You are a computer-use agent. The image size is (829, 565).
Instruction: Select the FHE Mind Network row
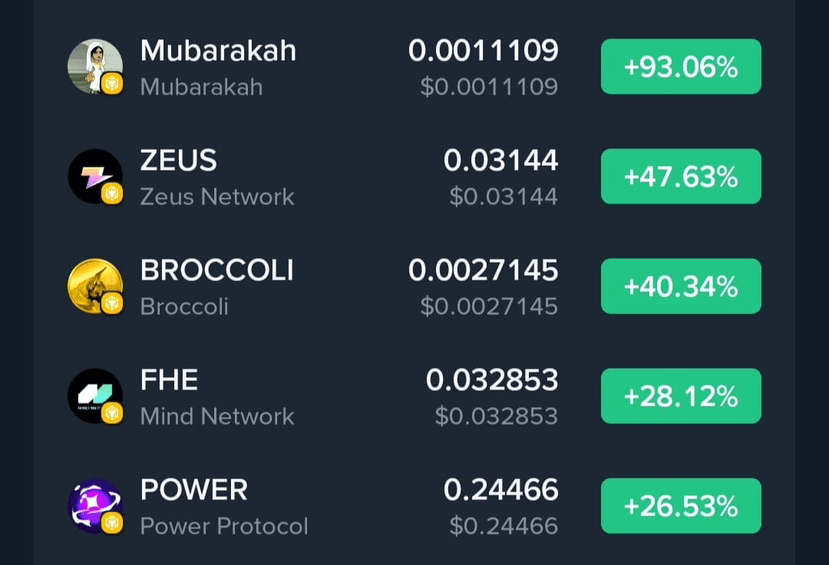(x=216, y=397)
